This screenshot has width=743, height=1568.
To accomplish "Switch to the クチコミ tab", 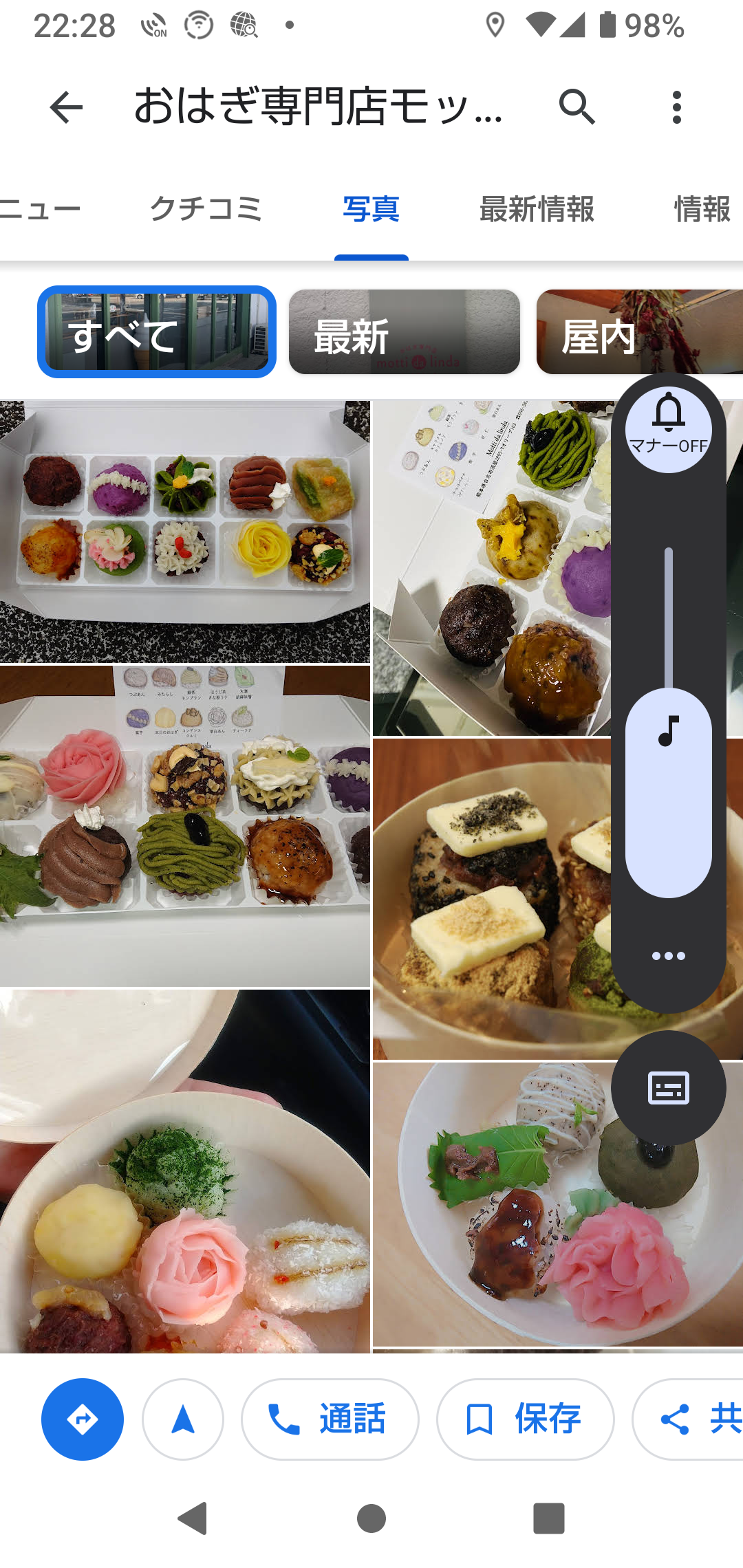I will 206,208.
